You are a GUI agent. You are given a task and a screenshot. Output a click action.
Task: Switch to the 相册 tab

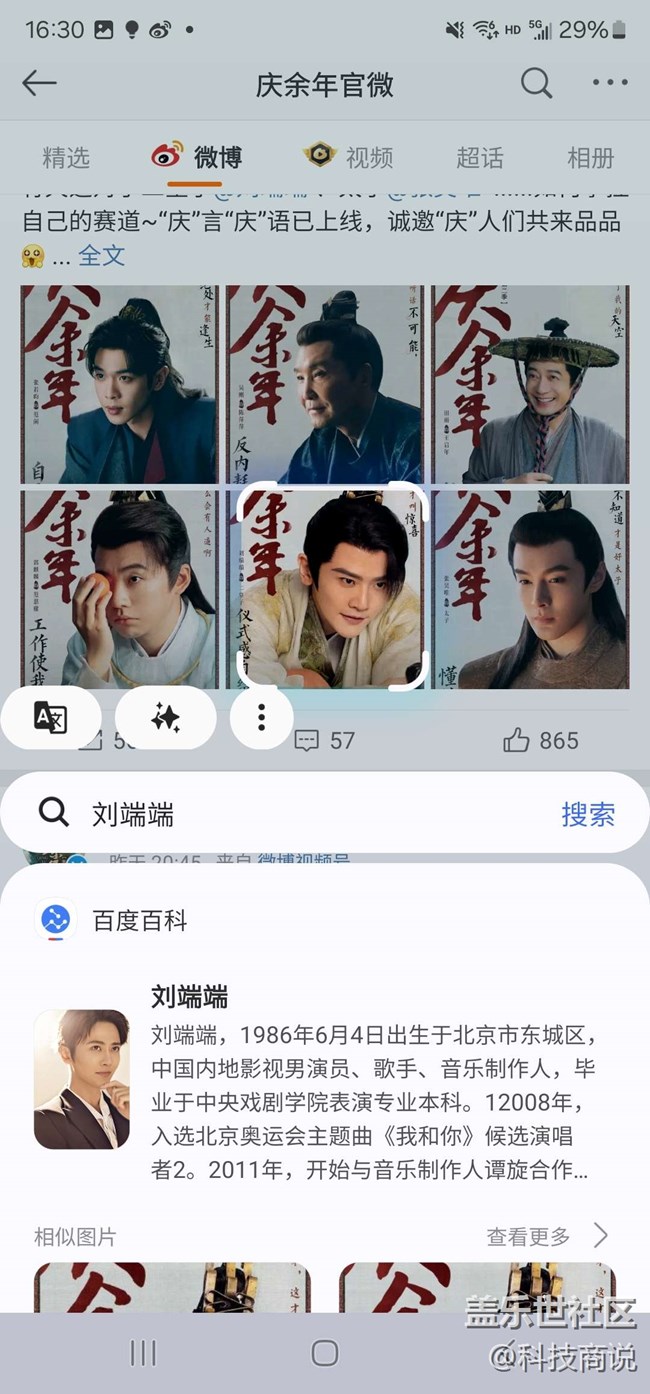click(590, 157)
